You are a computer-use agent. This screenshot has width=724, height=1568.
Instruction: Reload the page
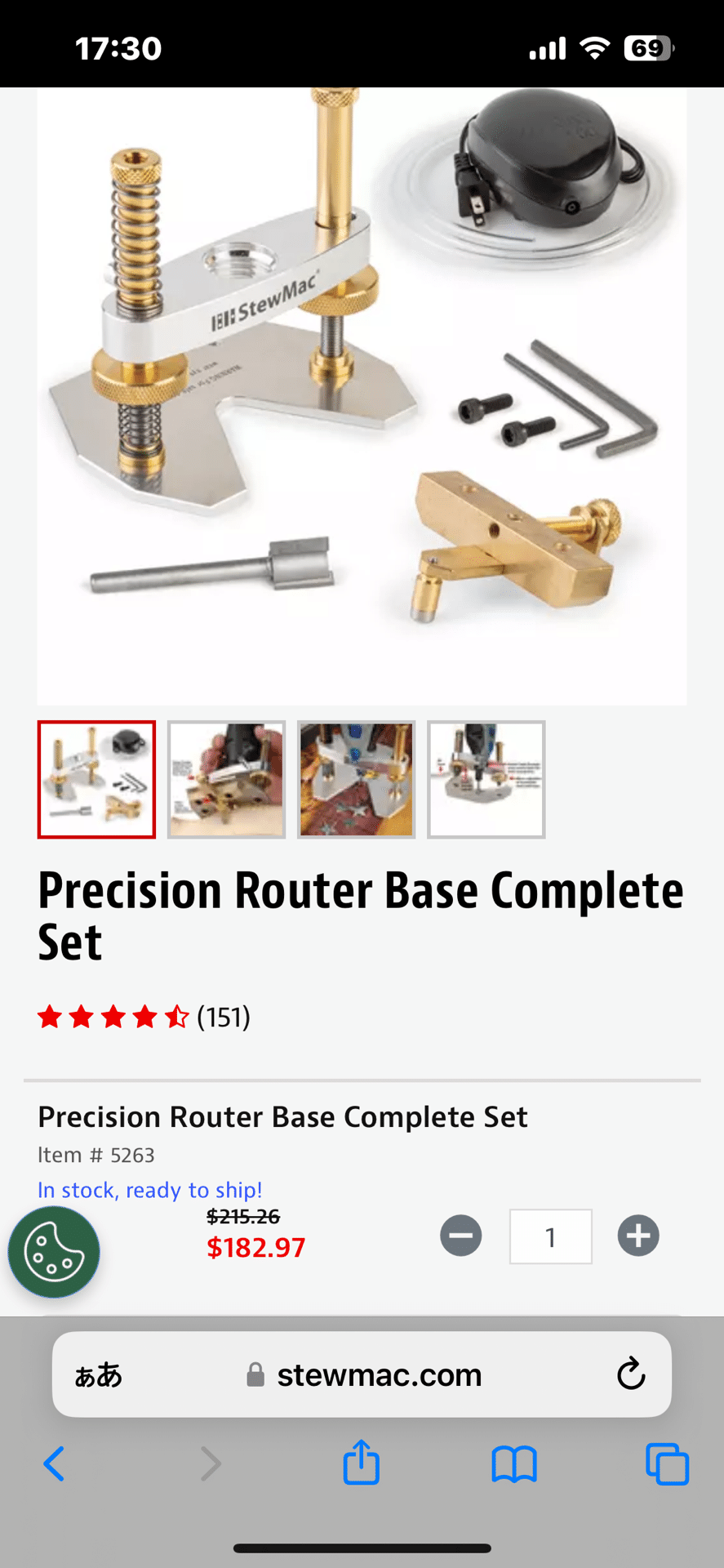[x=631, y=1374]
